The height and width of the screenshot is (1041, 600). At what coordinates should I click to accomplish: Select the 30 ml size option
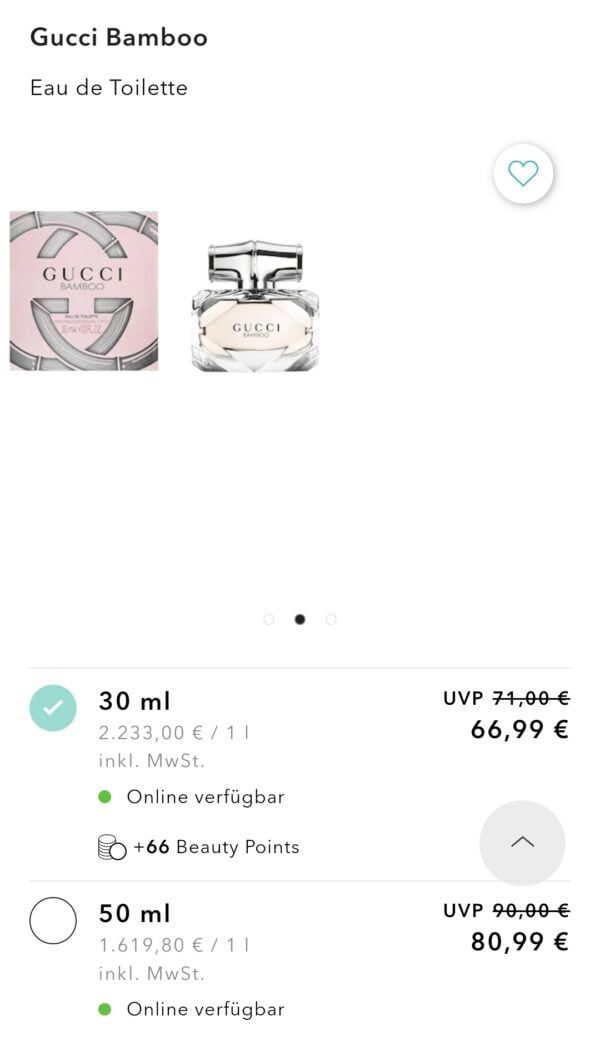[x=53, y=708]
